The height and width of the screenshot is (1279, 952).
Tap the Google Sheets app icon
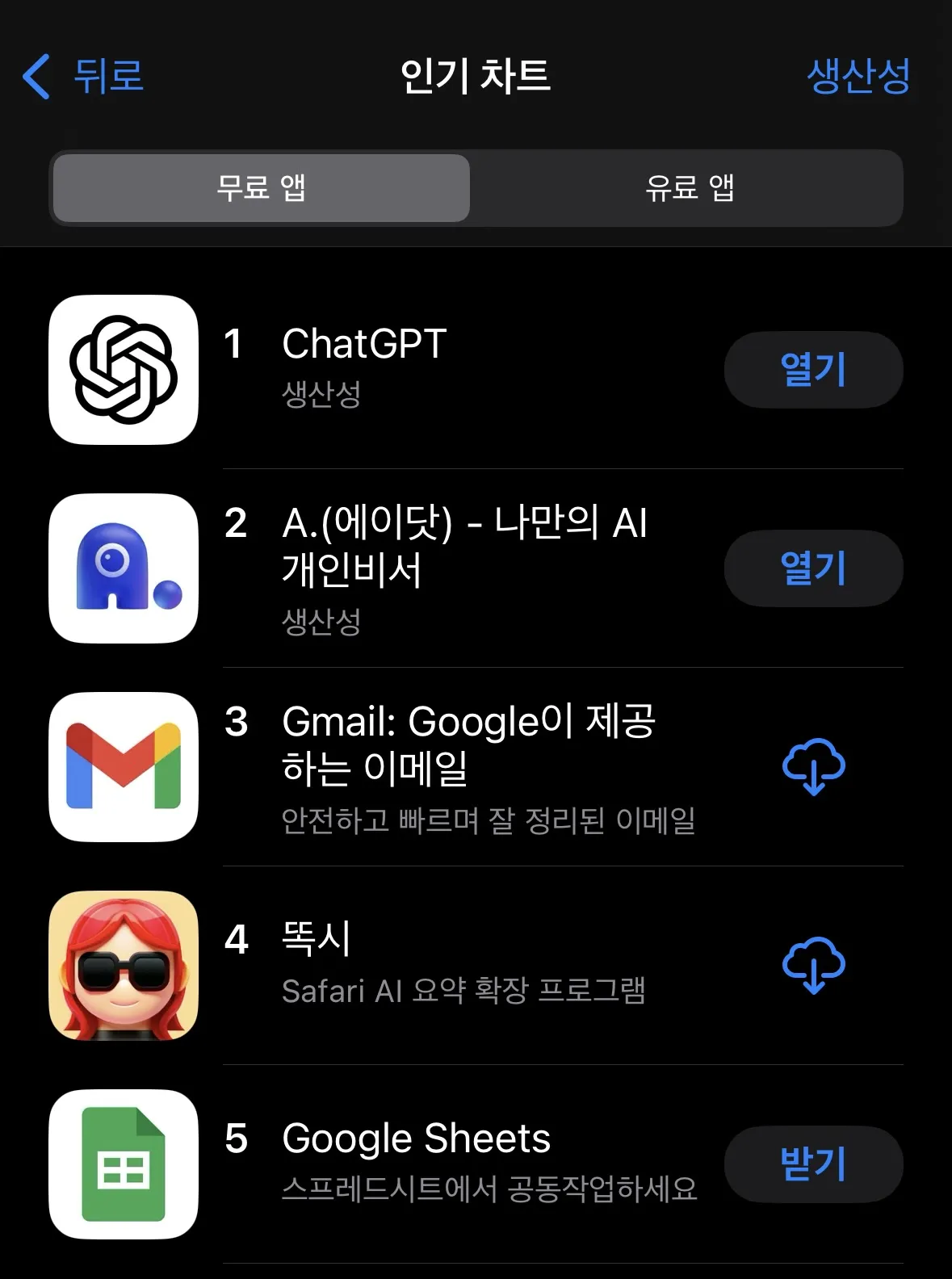[x=123, y=1165]
